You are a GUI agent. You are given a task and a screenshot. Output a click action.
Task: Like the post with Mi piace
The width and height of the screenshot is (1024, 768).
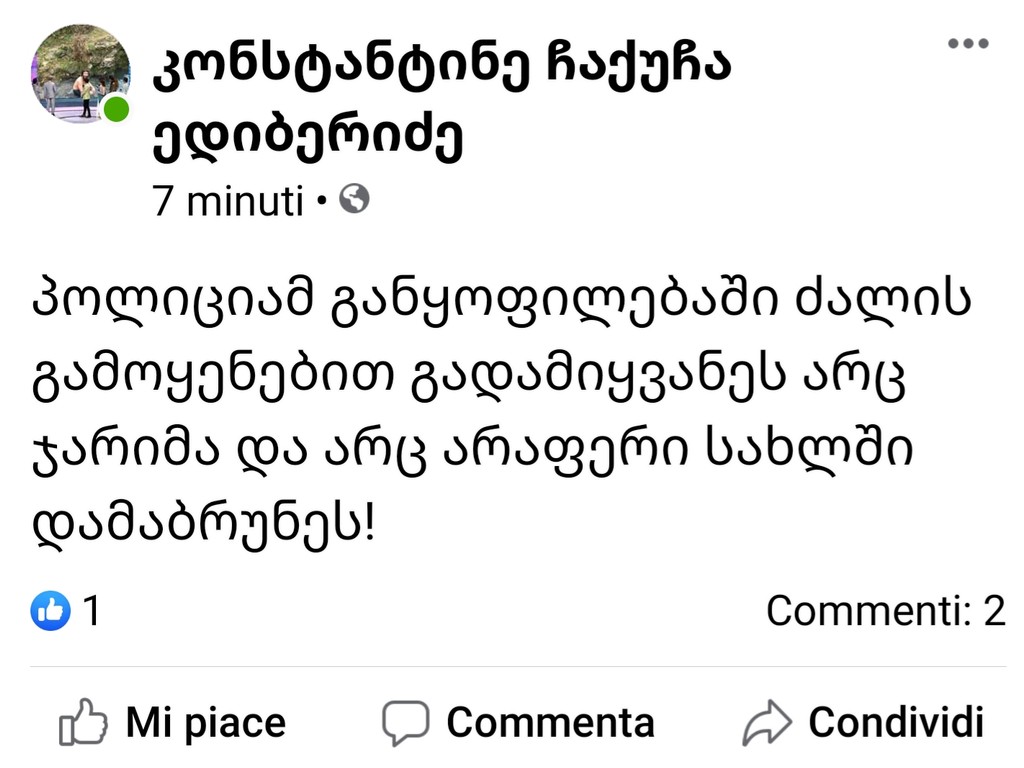(x=172, y=722)
